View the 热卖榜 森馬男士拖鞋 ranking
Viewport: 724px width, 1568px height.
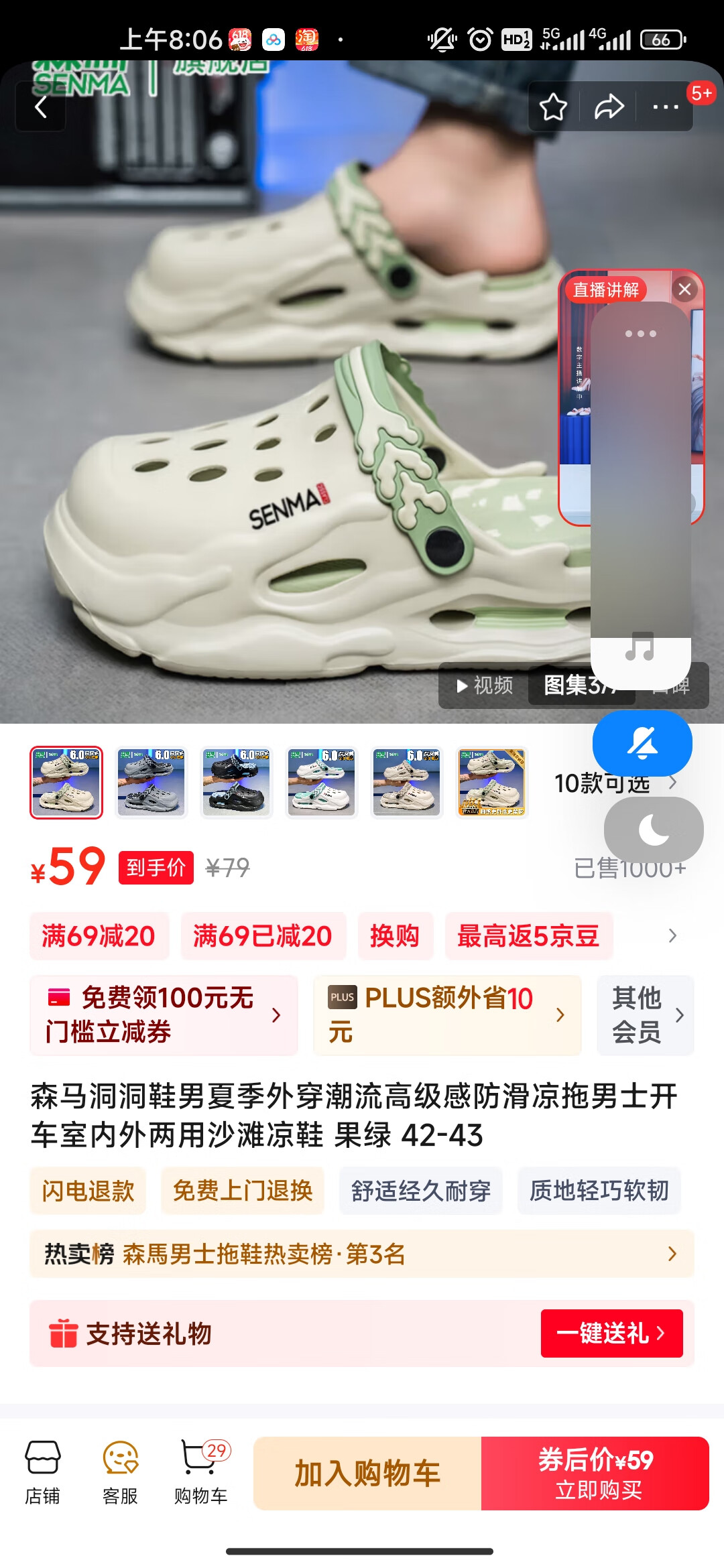pos(362,1254)
